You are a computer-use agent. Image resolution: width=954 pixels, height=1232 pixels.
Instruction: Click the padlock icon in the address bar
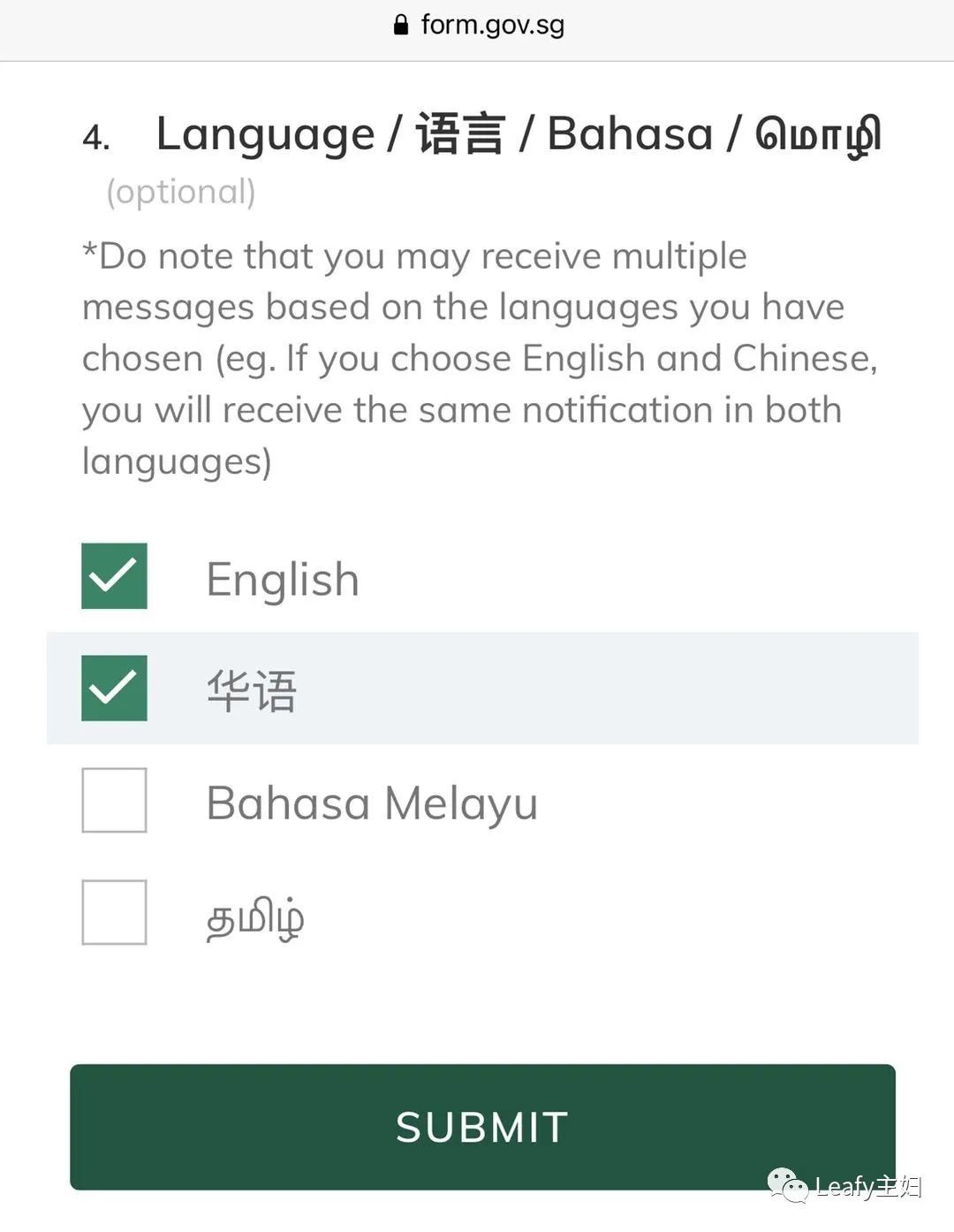point(400,24)
